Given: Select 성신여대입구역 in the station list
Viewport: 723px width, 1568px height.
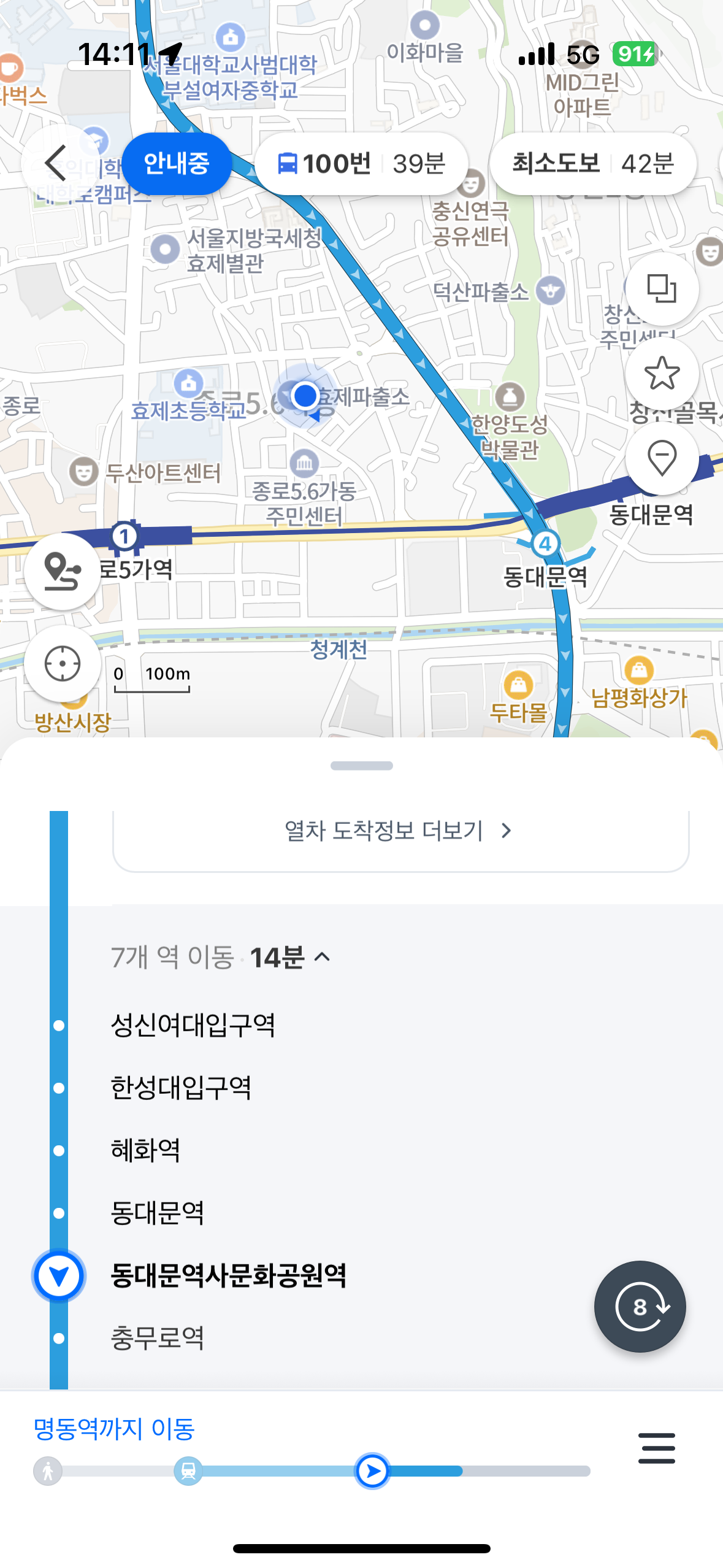Looking at the screenshot, I should coord(193,1025).
